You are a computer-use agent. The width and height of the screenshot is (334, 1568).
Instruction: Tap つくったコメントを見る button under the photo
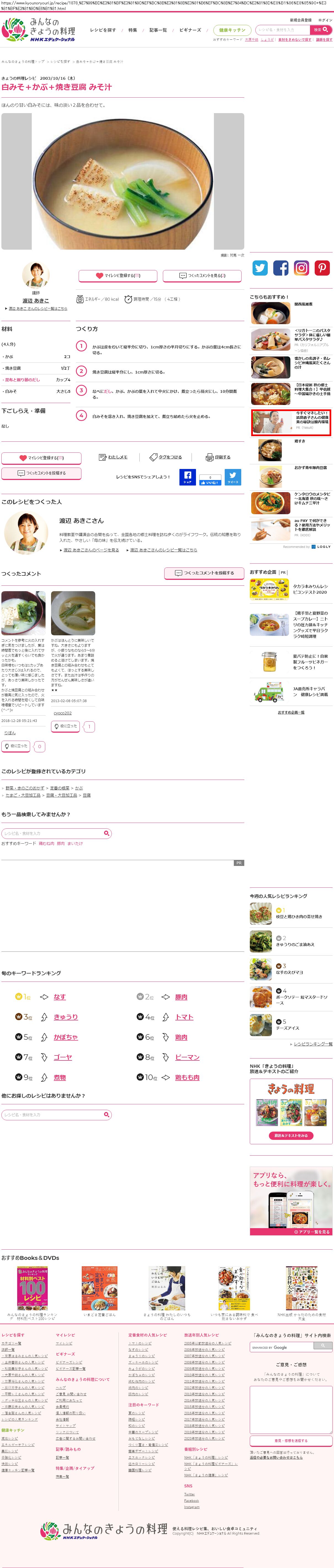(202, 276)
